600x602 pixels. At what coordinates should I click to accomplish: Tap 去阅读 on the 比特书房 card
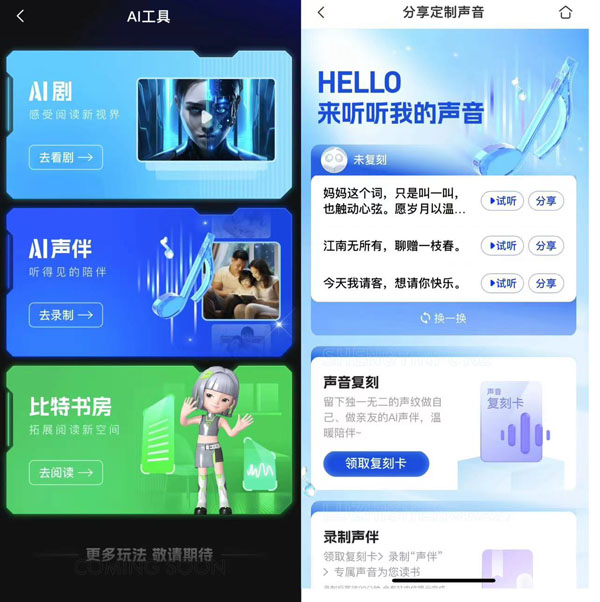point(66,472)
